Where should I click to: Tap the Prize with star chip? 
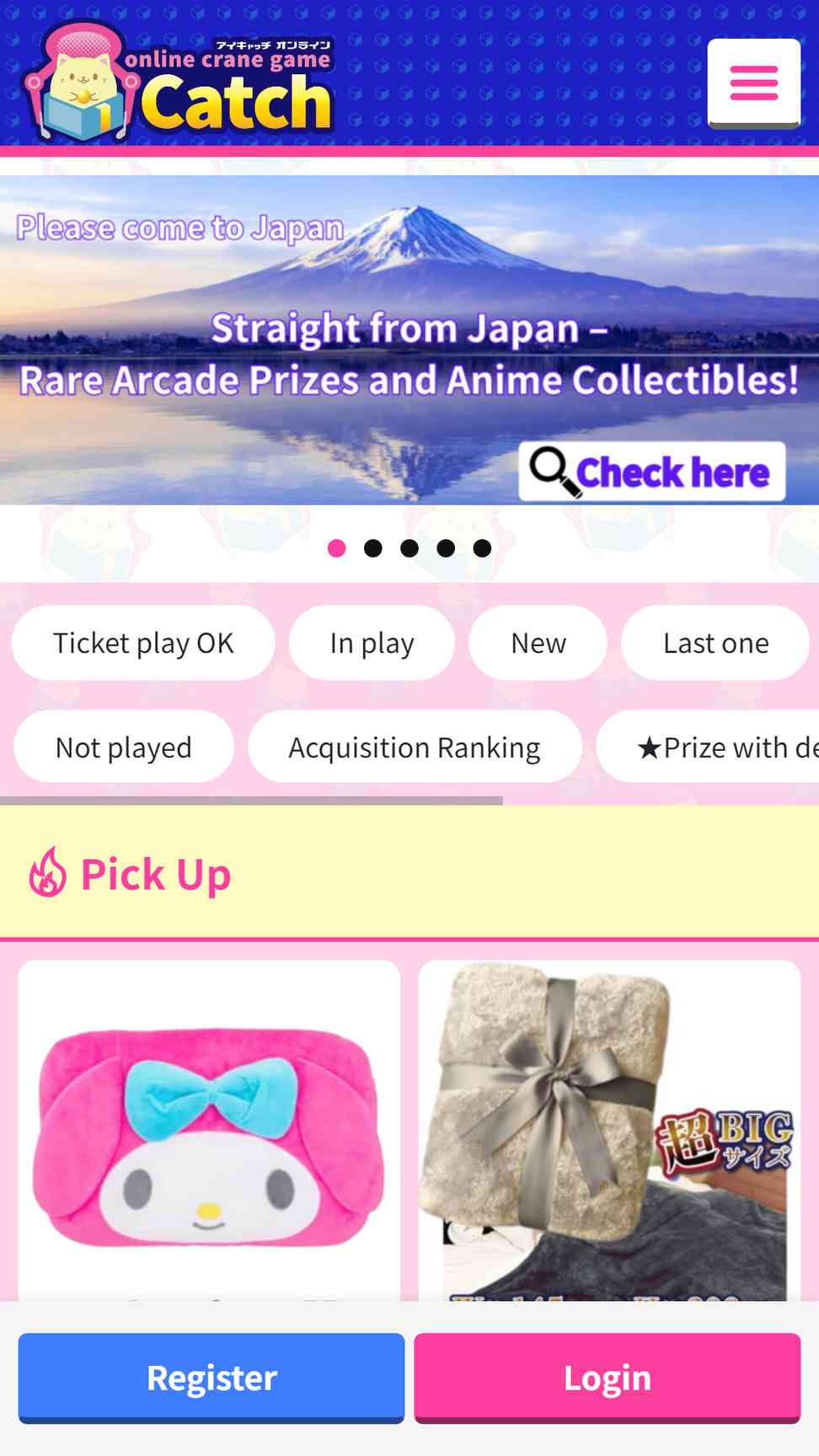[x=709, y=747]
